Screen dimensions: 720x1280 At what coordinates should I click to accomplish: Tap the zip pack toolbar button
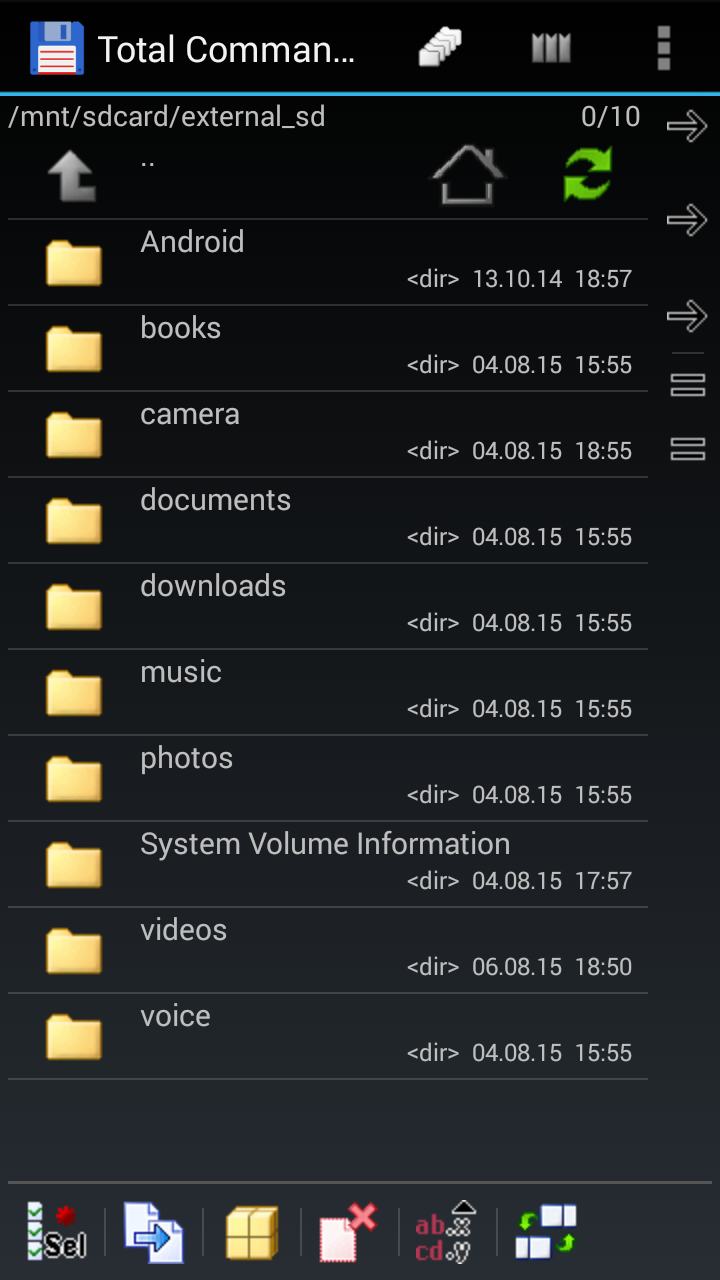tap(251, 1232)
